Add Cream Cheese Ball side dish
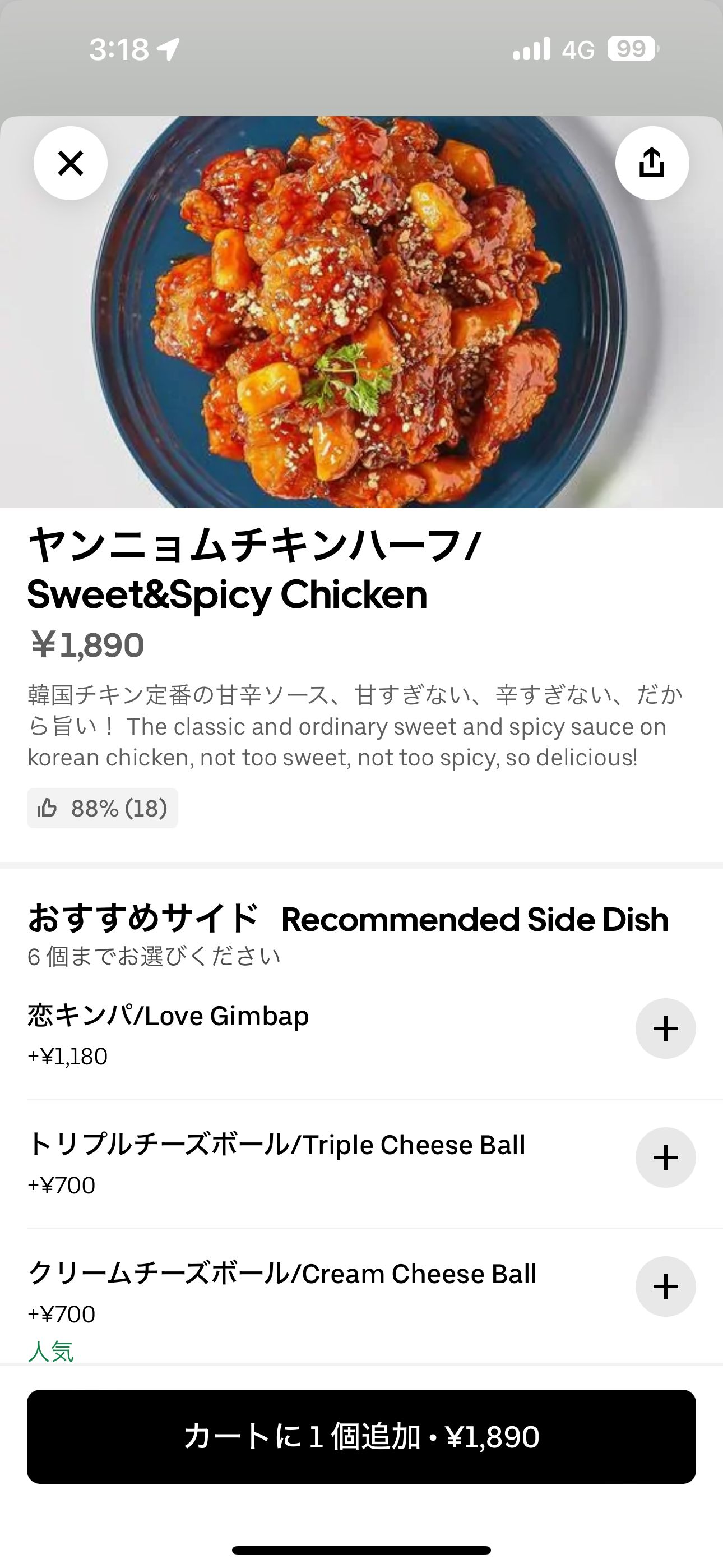 [x=665, y=1287]
